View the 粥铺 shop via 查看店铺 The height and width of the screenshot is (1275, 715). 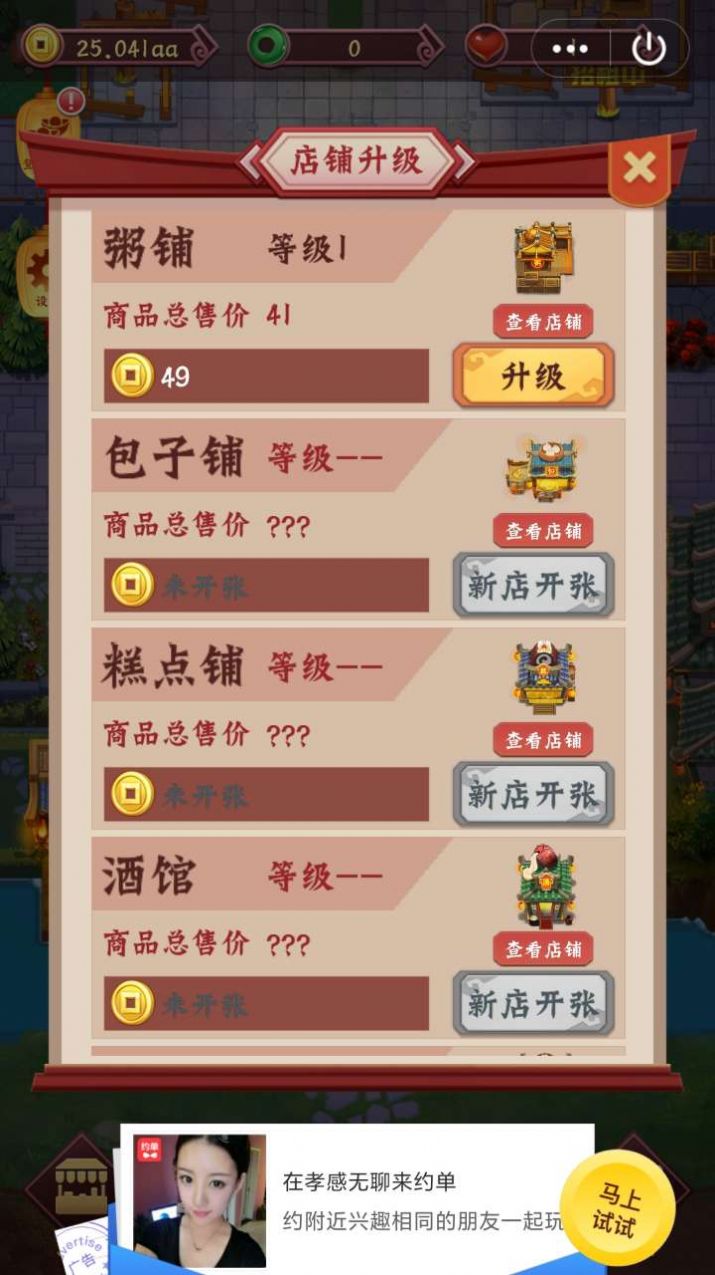click(x=543, y=322)
